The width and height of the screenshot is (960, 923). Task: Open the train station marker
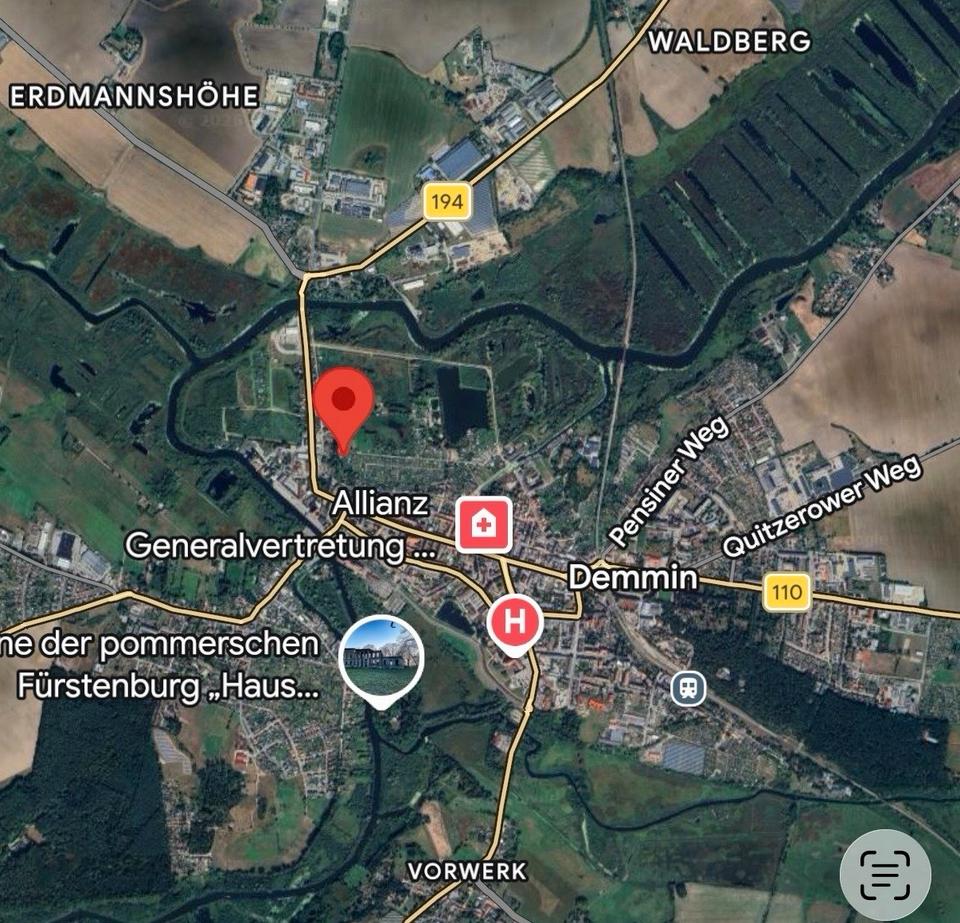click(x=689, y=687)
